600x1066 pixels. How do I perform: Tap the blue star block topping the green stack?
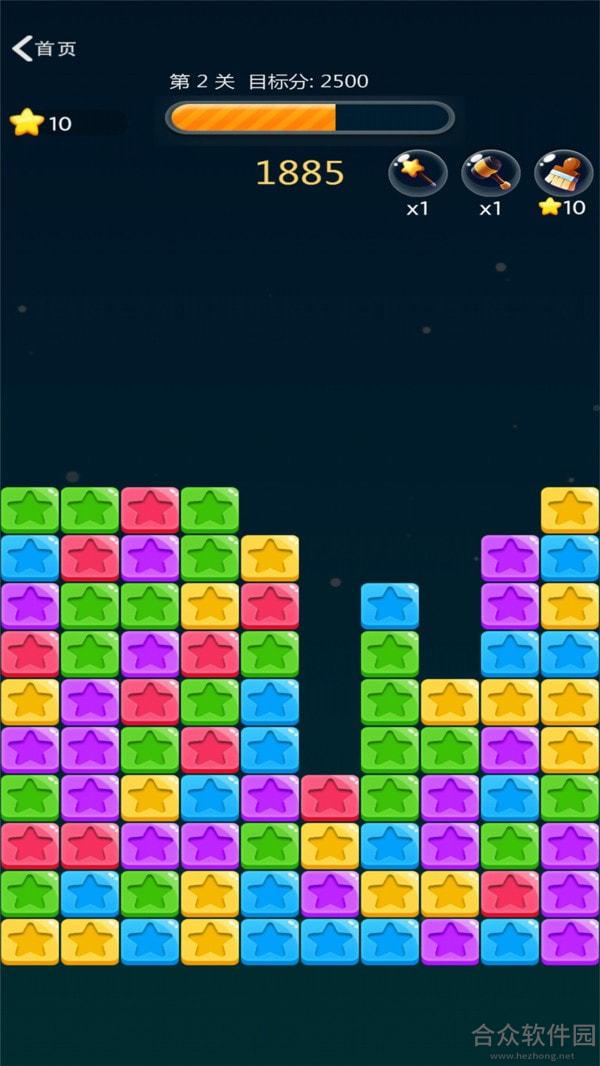(x=390, y=605)
